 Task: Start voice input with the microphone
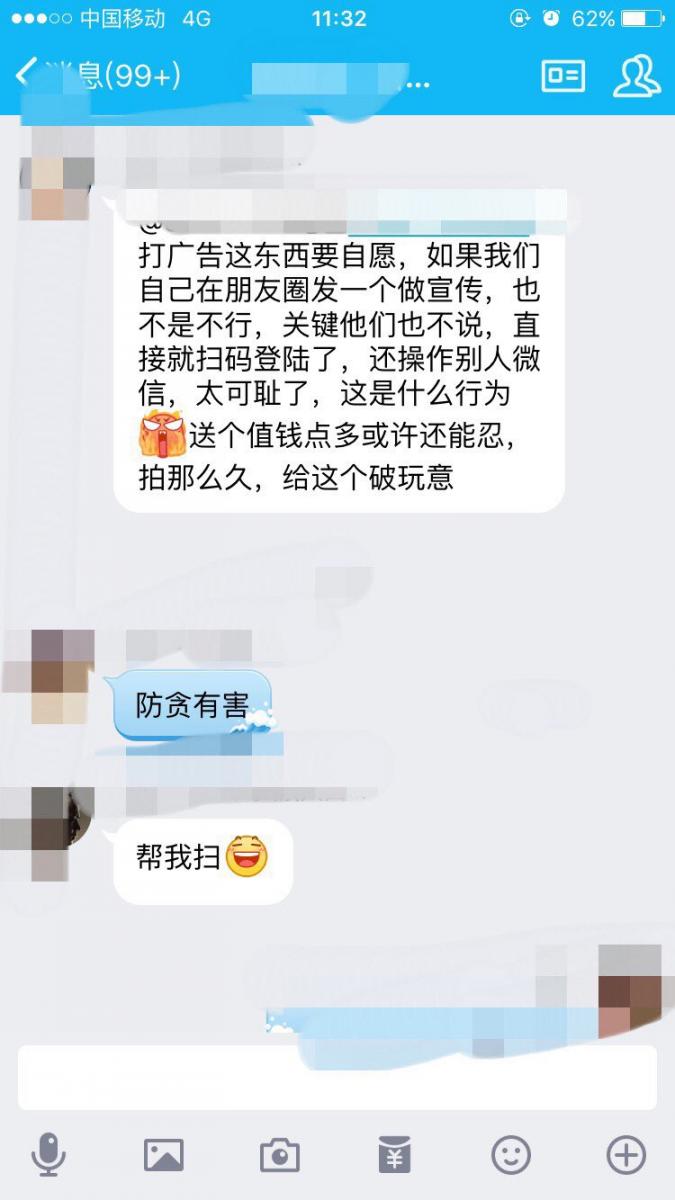[x=48, y=1155]
